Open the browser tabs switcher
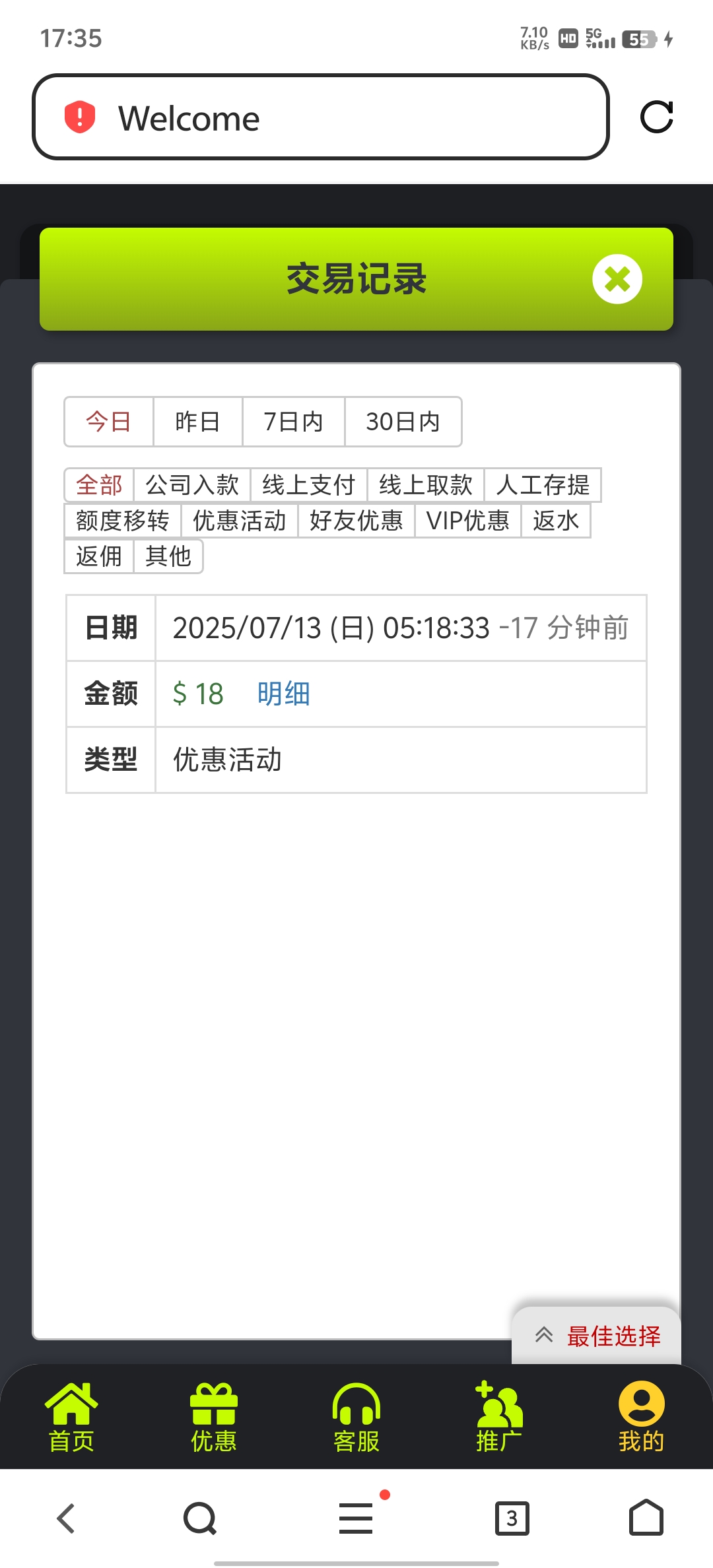 pos(512,1519)
